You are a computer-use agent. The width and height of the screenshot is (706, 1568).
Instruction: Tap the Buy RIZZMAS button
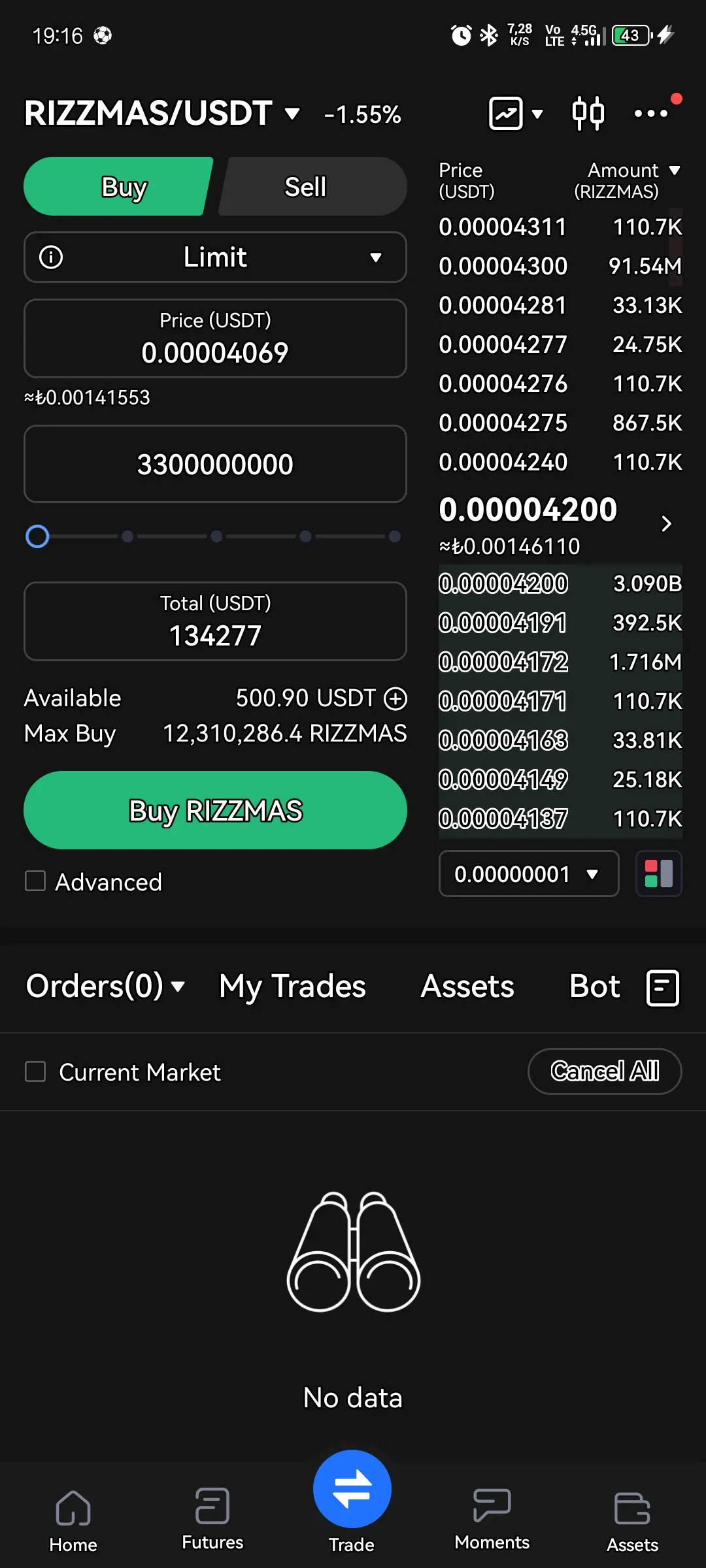point(215,810)
